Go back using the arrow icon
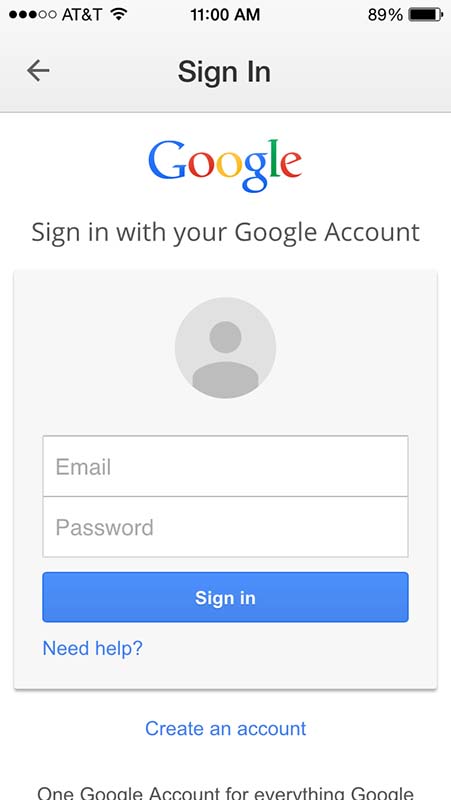Image resolution: width=451 pixels, height=800 pixels. [38, 70]
